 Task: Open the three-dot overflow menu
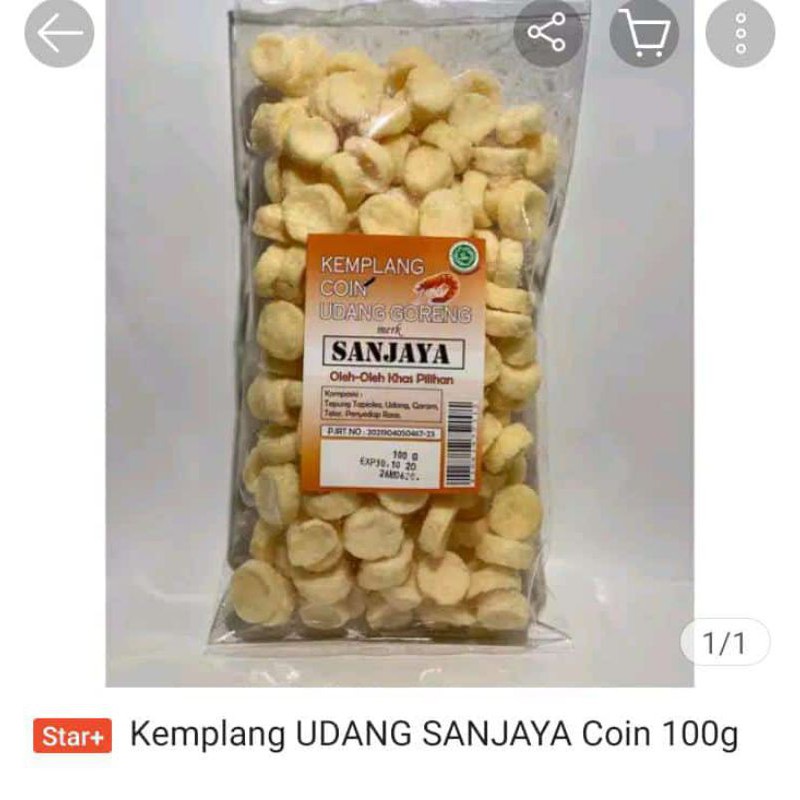[740, 33]
